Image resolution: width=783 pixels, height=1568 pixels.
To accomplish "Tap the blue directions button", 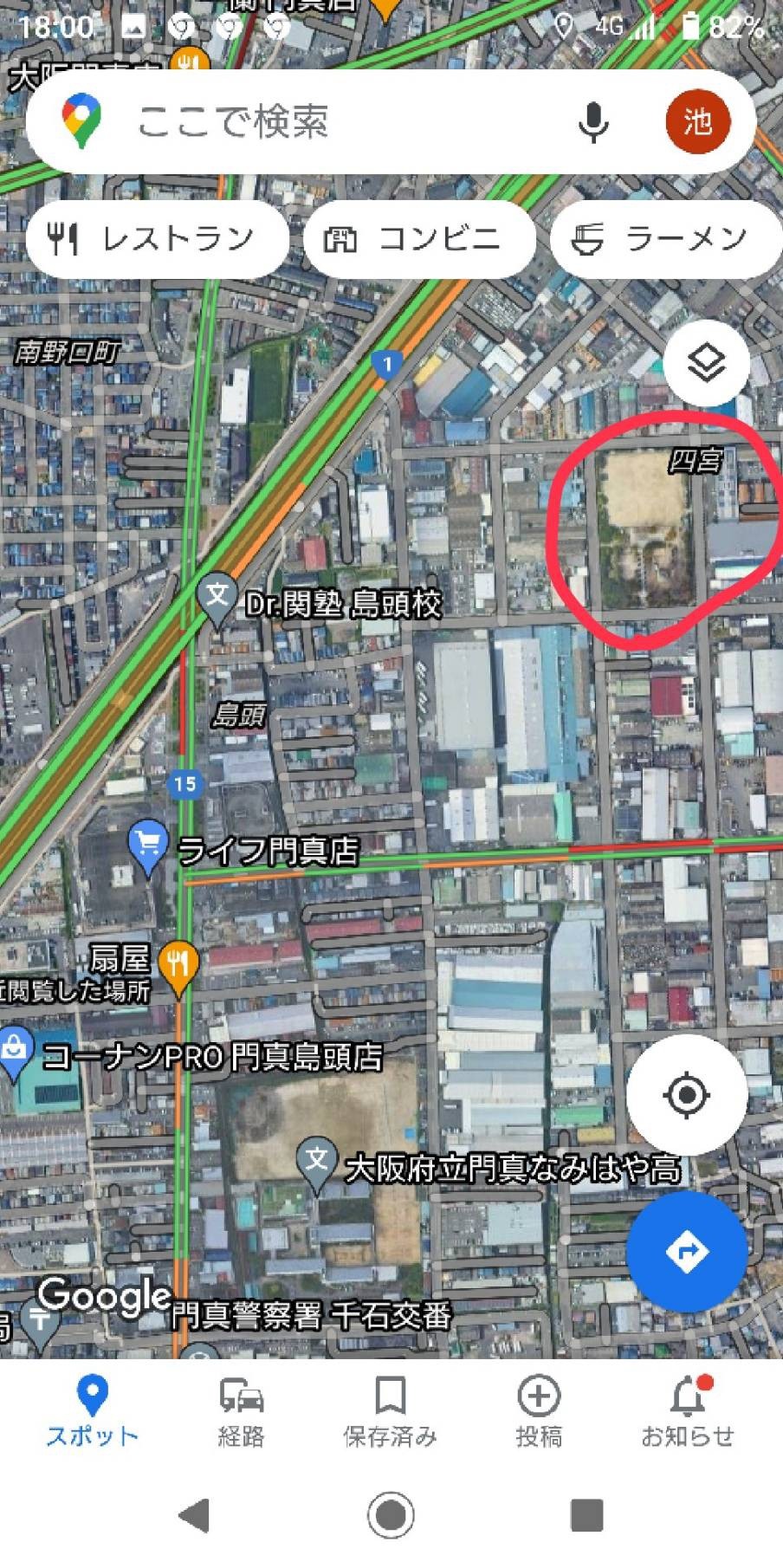I will (x=687, y=1252).
